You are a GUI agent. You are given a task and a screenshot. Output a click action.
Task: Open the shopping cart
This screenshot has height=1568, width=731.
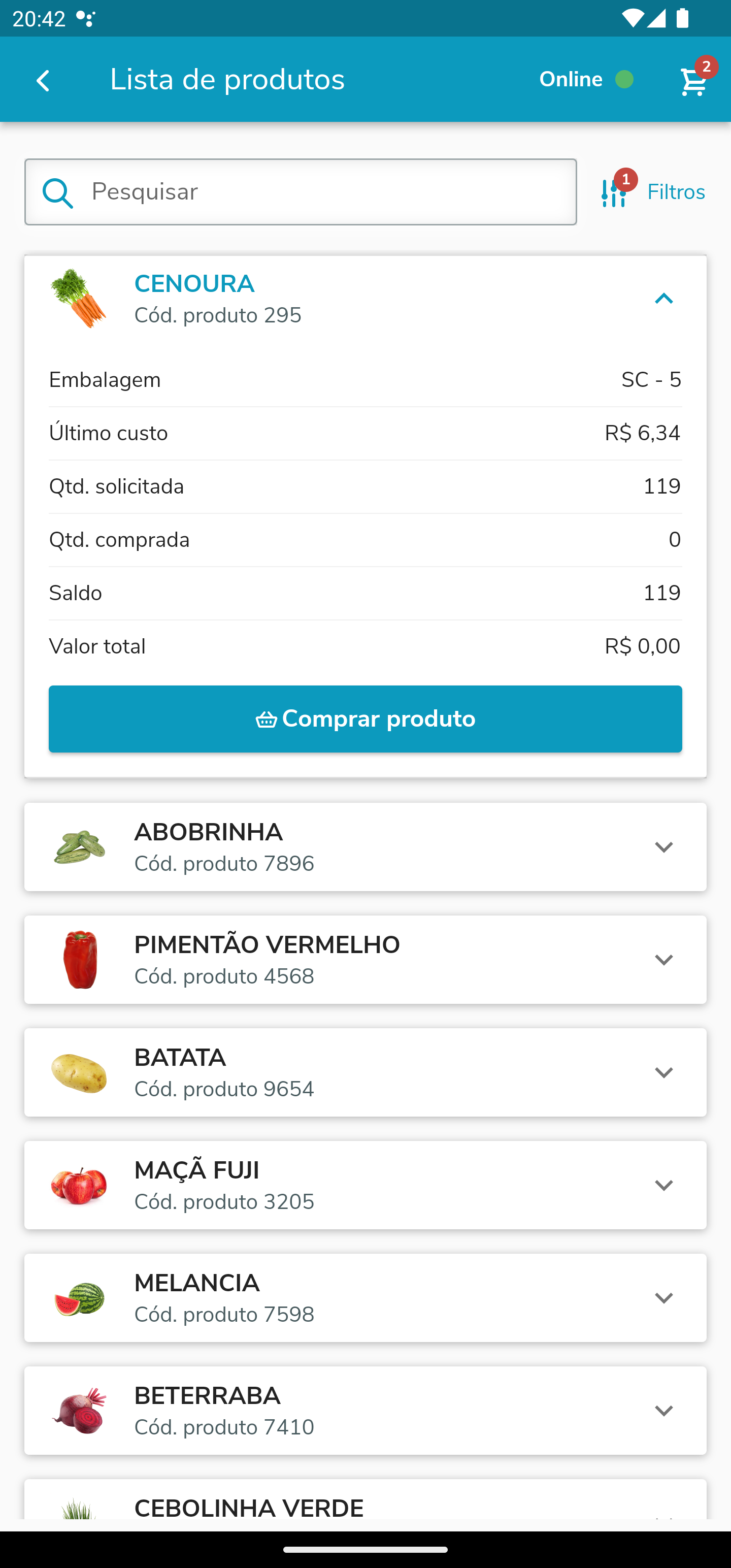pos(694,80)
